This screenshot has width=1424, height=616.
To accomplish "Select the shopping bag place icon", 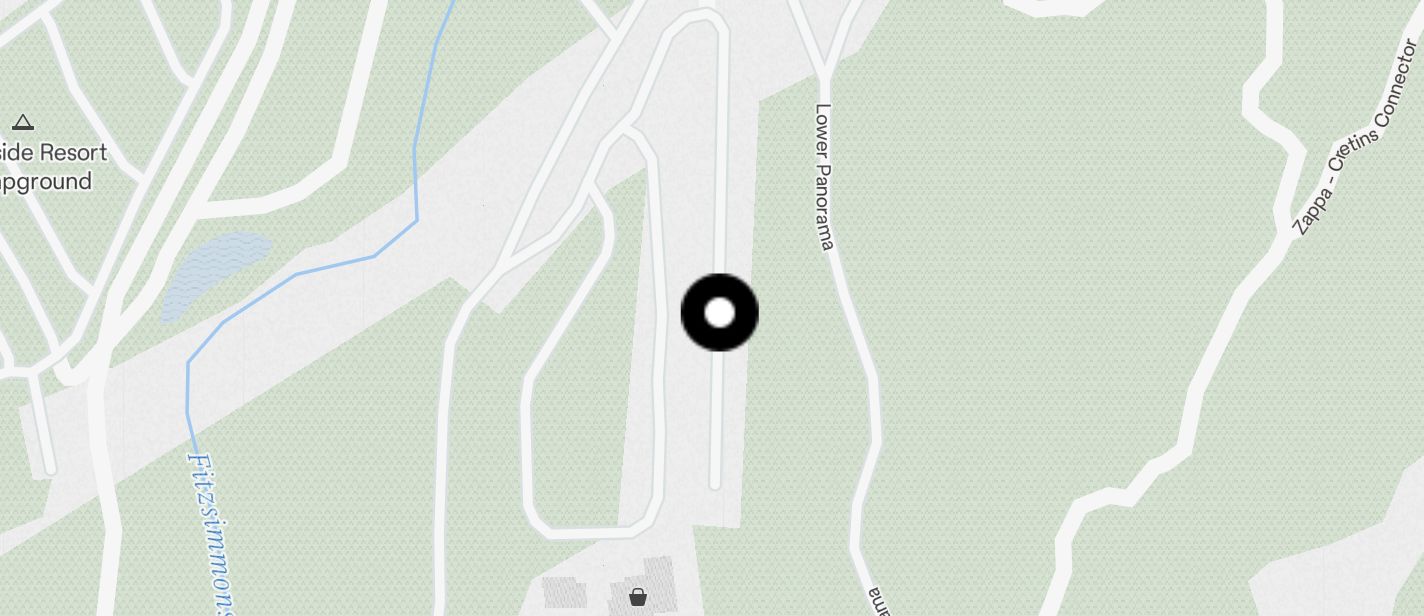I will 638,597.
